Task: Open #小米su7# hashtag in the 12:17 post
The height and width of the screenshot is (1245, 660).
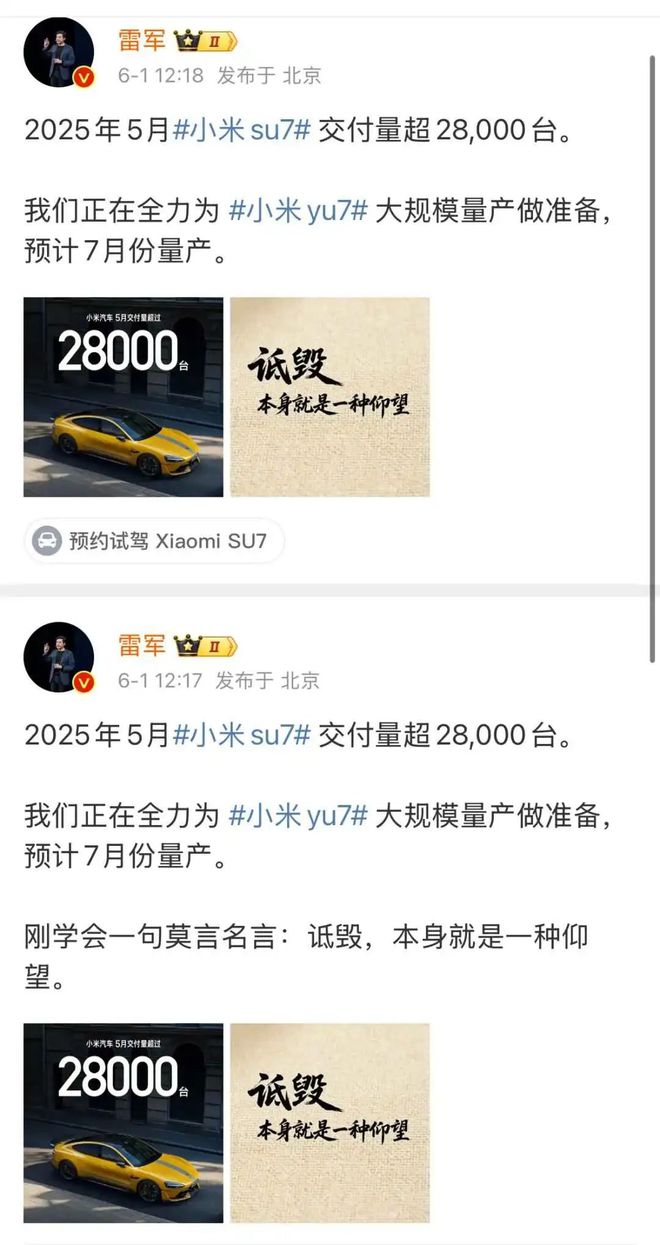Action: point(241,734)
